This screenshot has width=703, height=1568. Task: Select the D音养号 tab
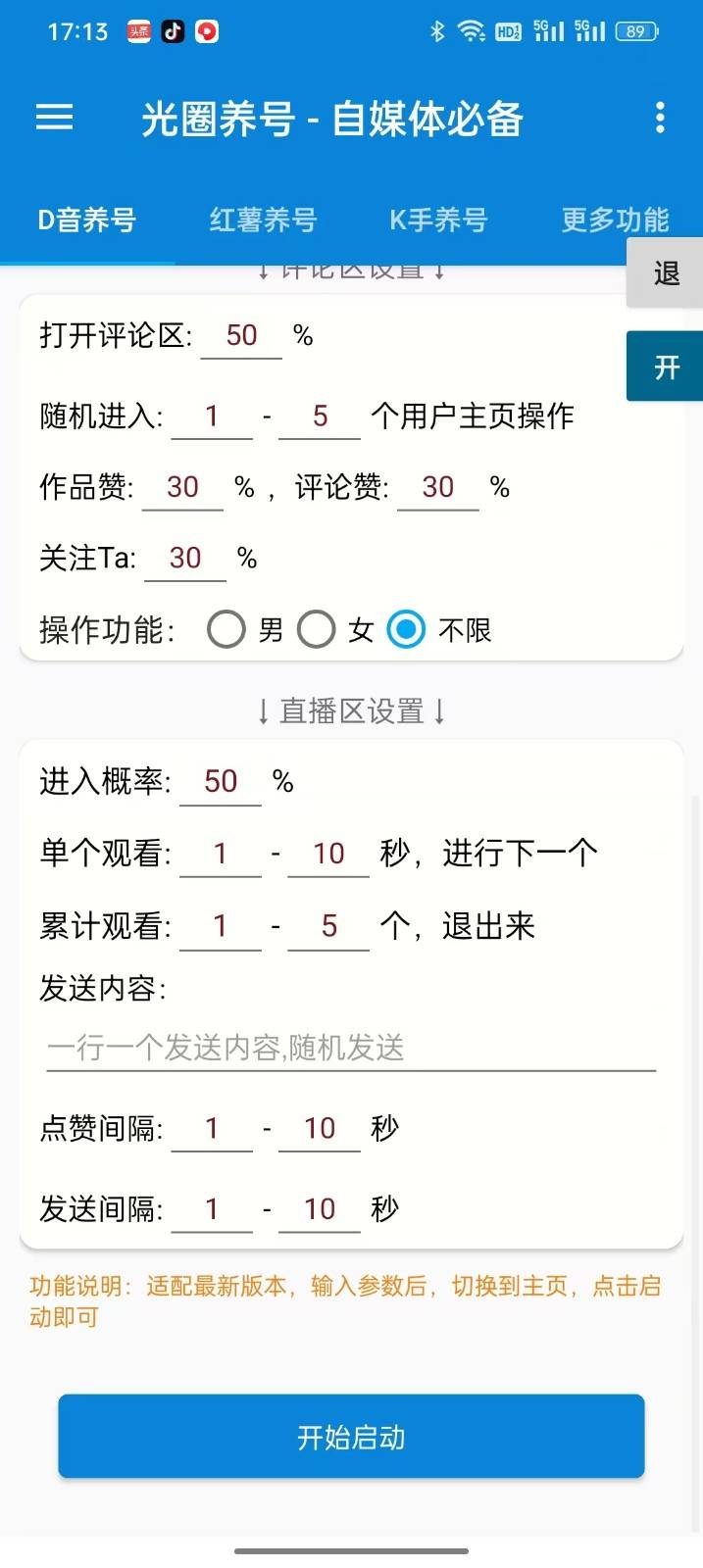tap(87, 220)
